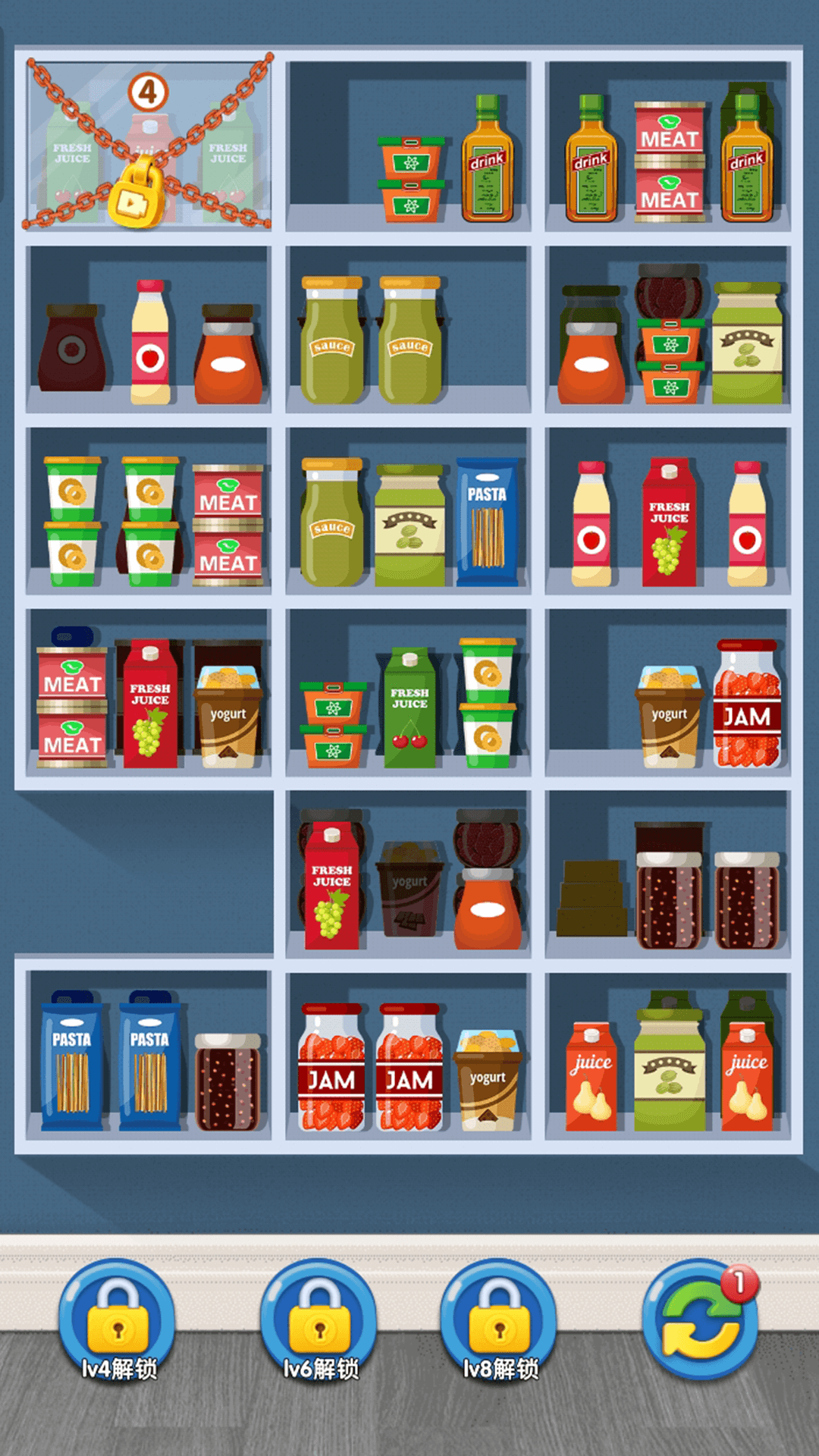Image resolution: width=819 pixels, height=1456 pixels.
Task: Select the strawberry milk bottle between two sauce jars
Action: point(150,343)
